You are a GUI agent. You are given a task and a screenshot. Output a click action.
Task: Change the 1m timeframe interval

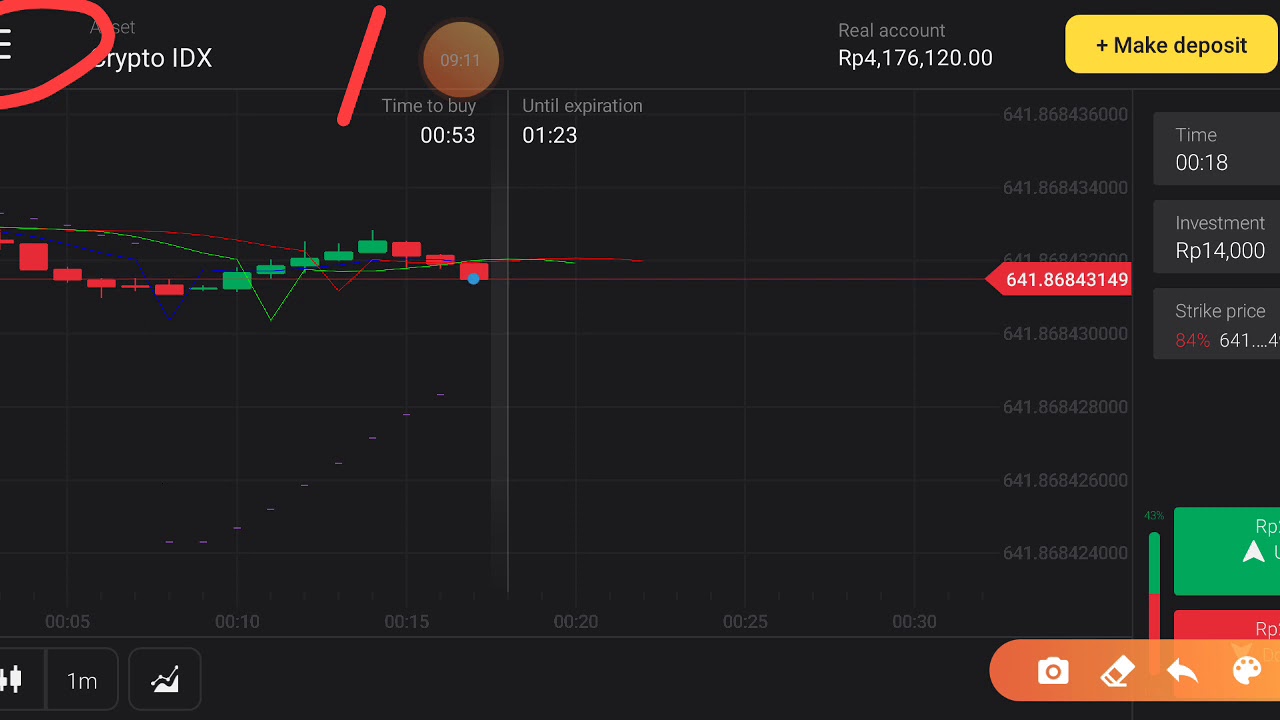pos(82,680)
